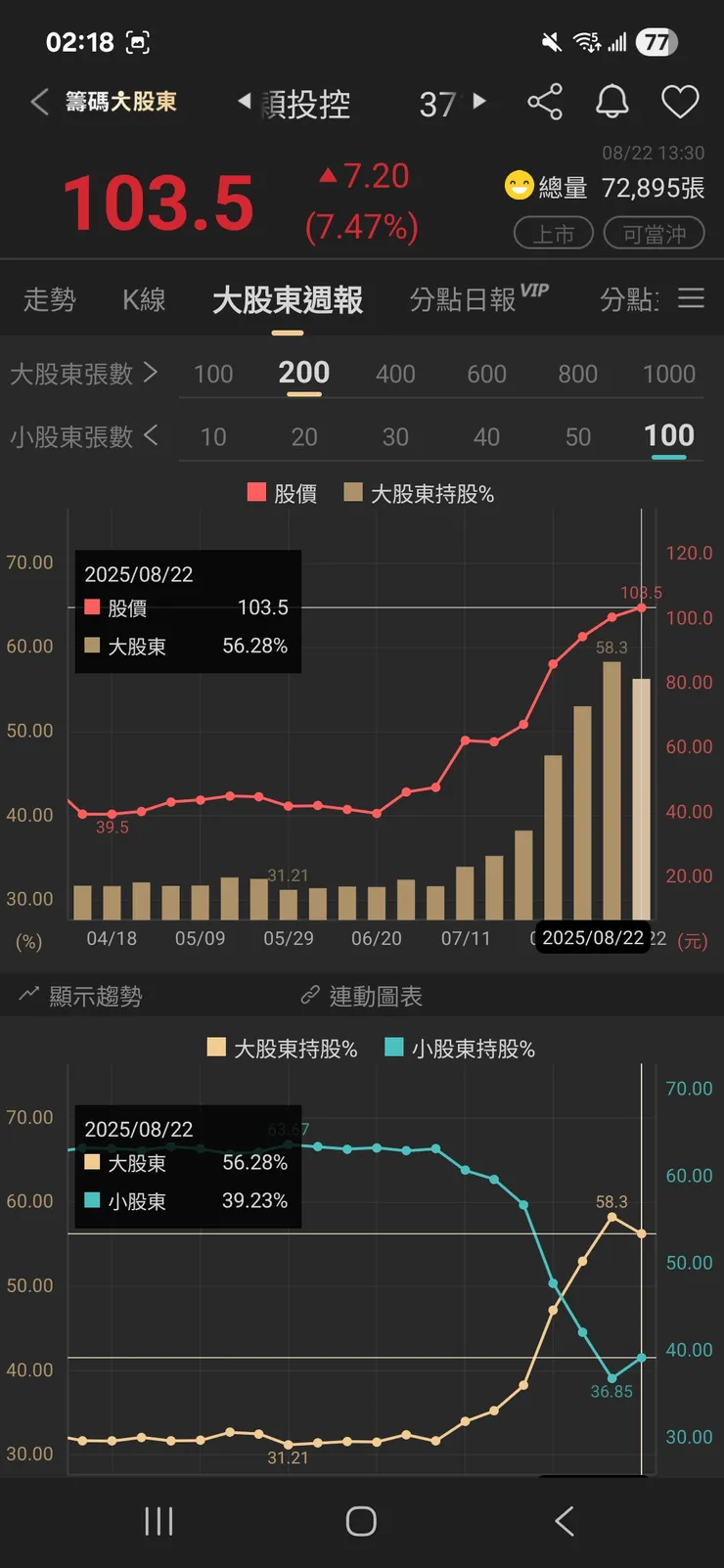
Task: Tap the 2025/08/22 date marker on the chart
Action: tap(592, 937)
